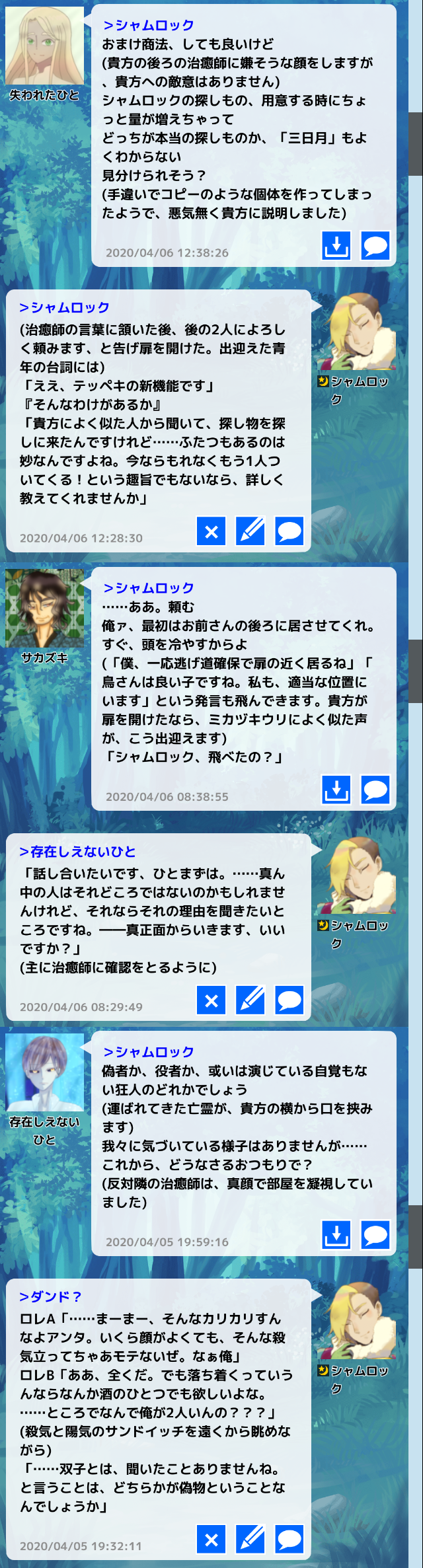Follow the >存在しえないひと reply link
Image resolution: width=423 pixels, height=1568 pixels.
pos(77,852)
